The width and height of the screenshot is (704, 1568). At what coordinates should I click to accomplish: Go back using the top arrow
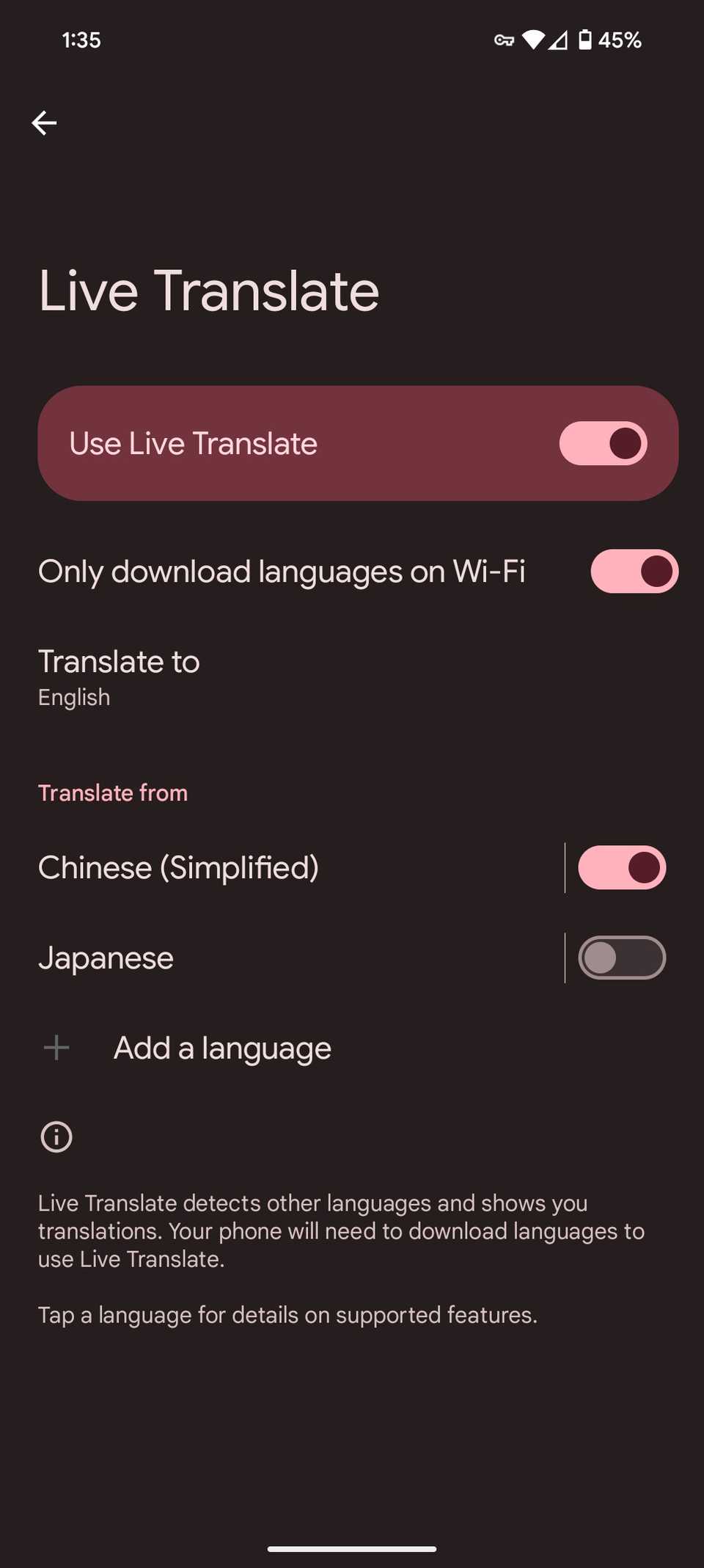(44, 123)
